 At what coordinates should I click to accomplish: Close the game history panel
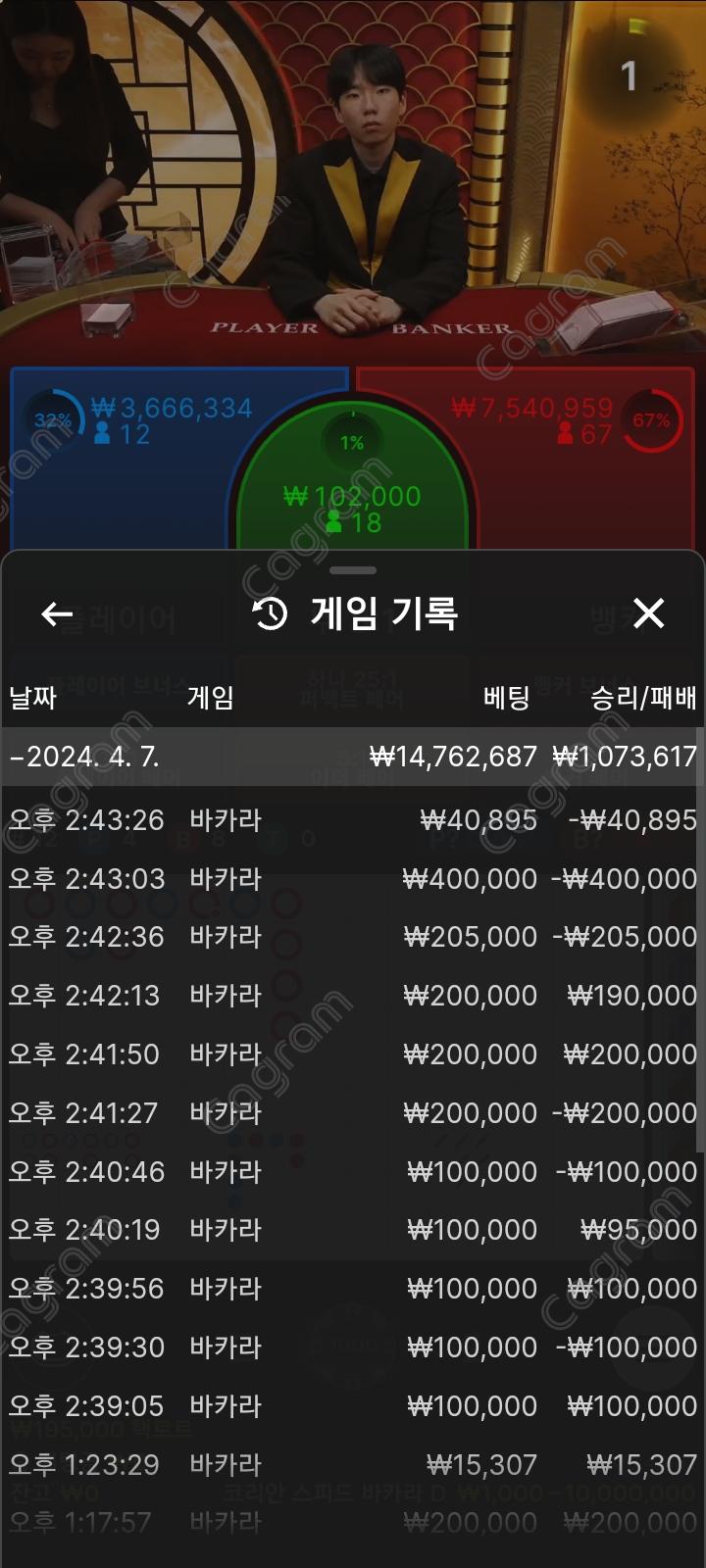(648, 614)
